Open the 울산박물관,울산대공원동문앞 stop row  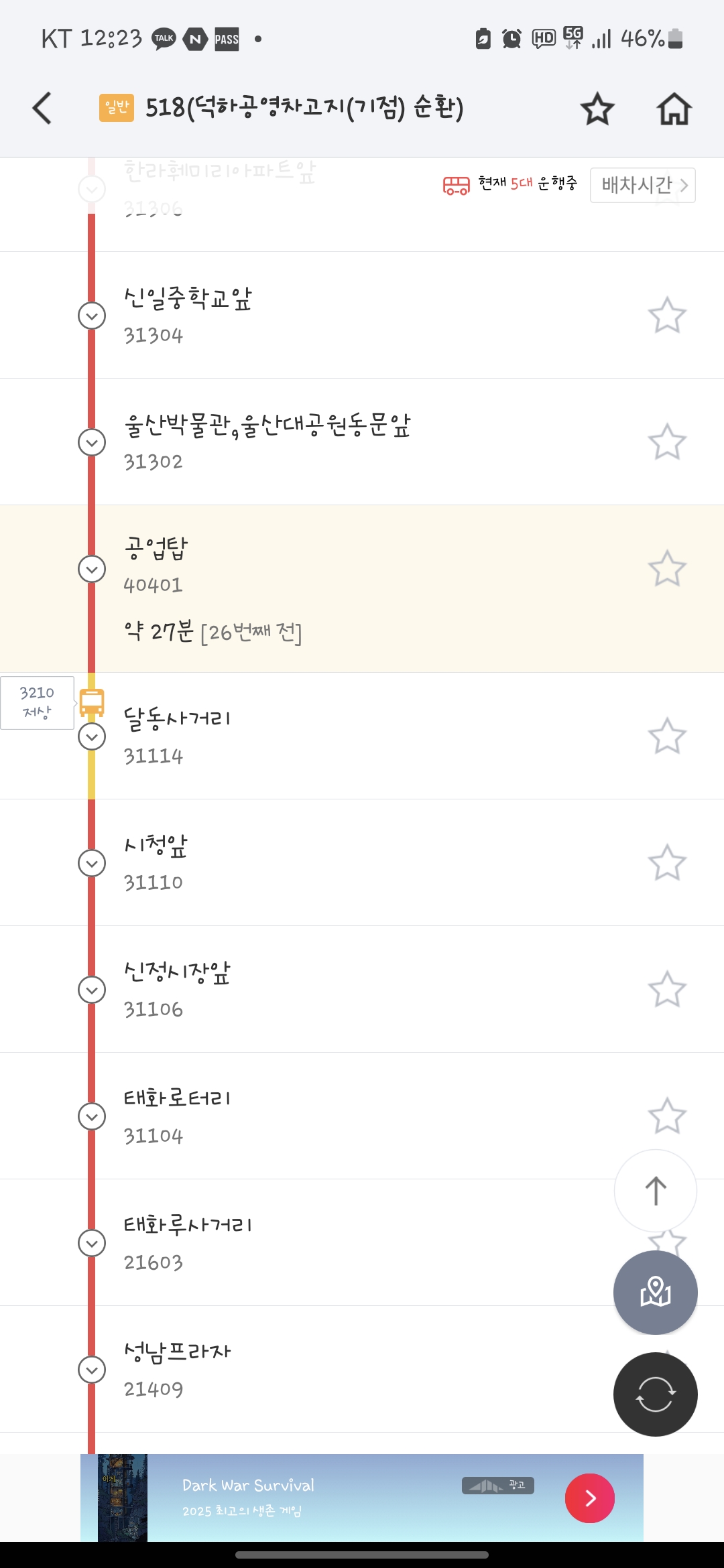point(362,442)
